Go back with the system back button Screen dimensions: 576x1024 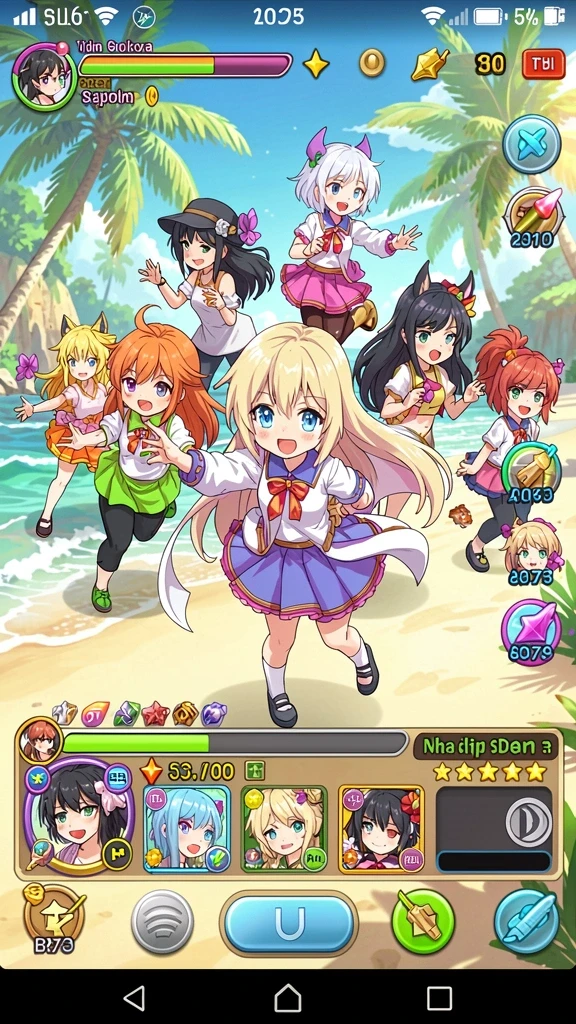coord(135,997)
